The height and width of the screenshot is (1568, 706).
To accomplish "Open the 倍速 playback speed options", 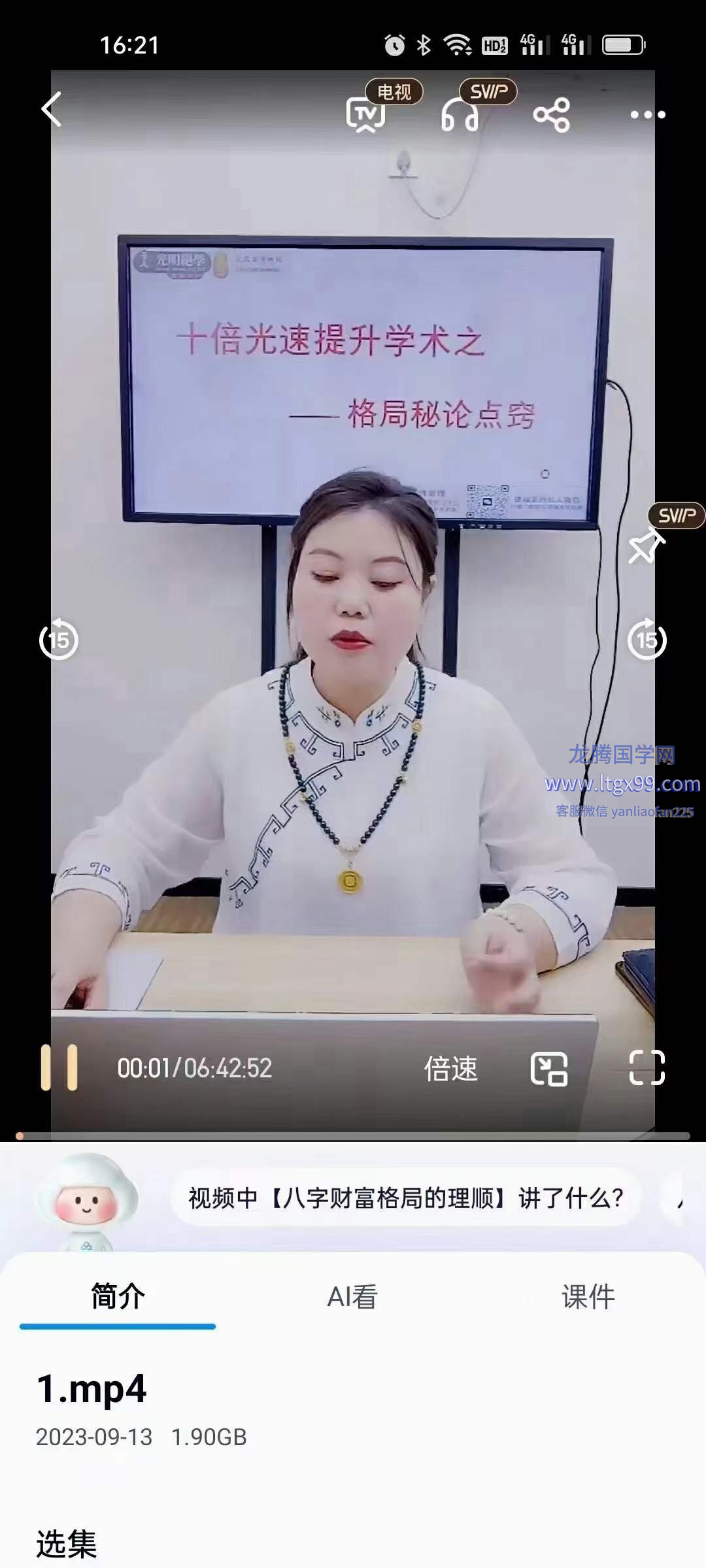I will click(x=451, y=1069).
